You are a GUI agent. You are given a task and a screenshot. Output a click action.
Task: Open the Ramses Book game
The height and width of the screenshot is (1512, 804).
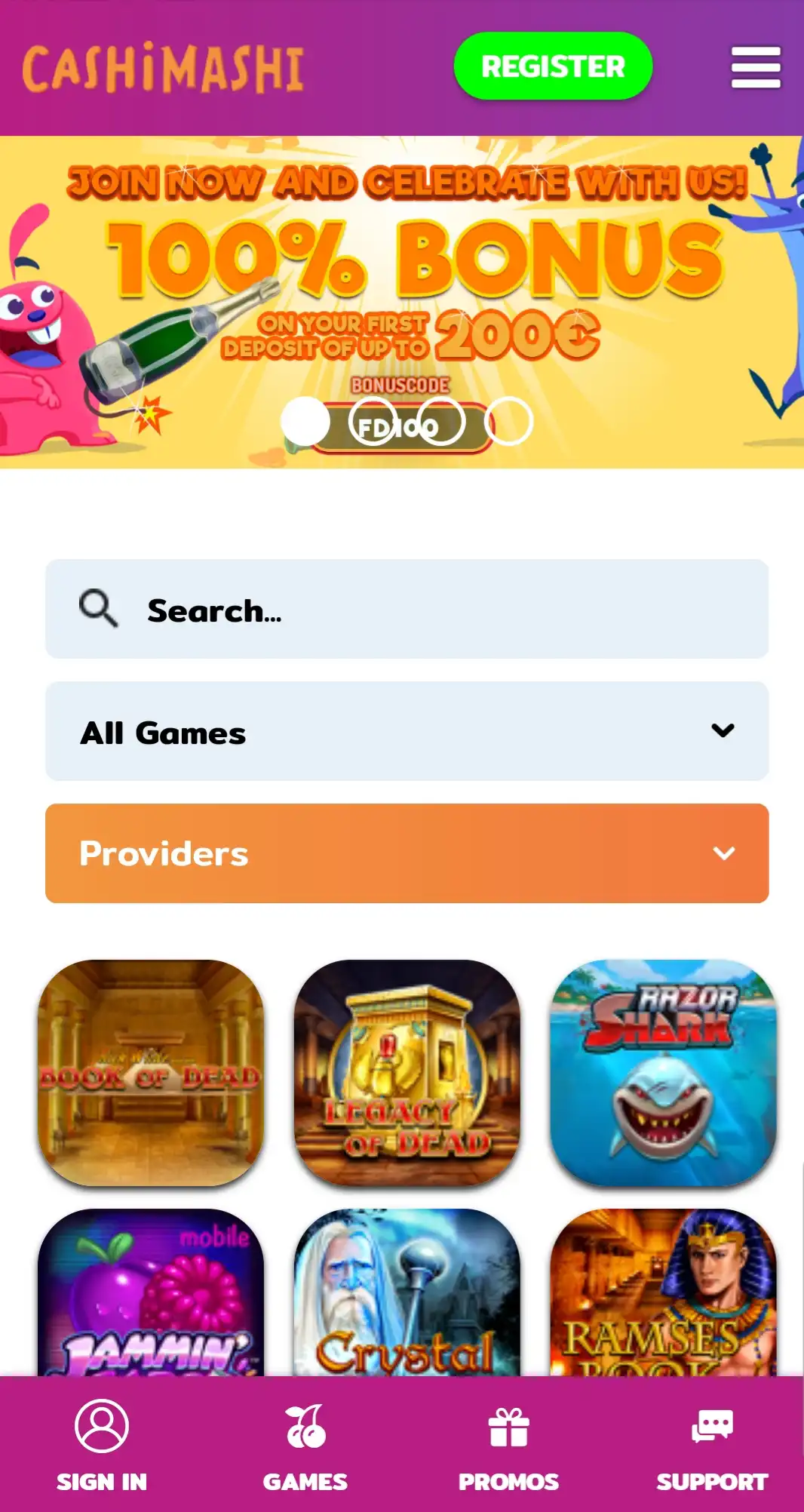click(663, 1292)
